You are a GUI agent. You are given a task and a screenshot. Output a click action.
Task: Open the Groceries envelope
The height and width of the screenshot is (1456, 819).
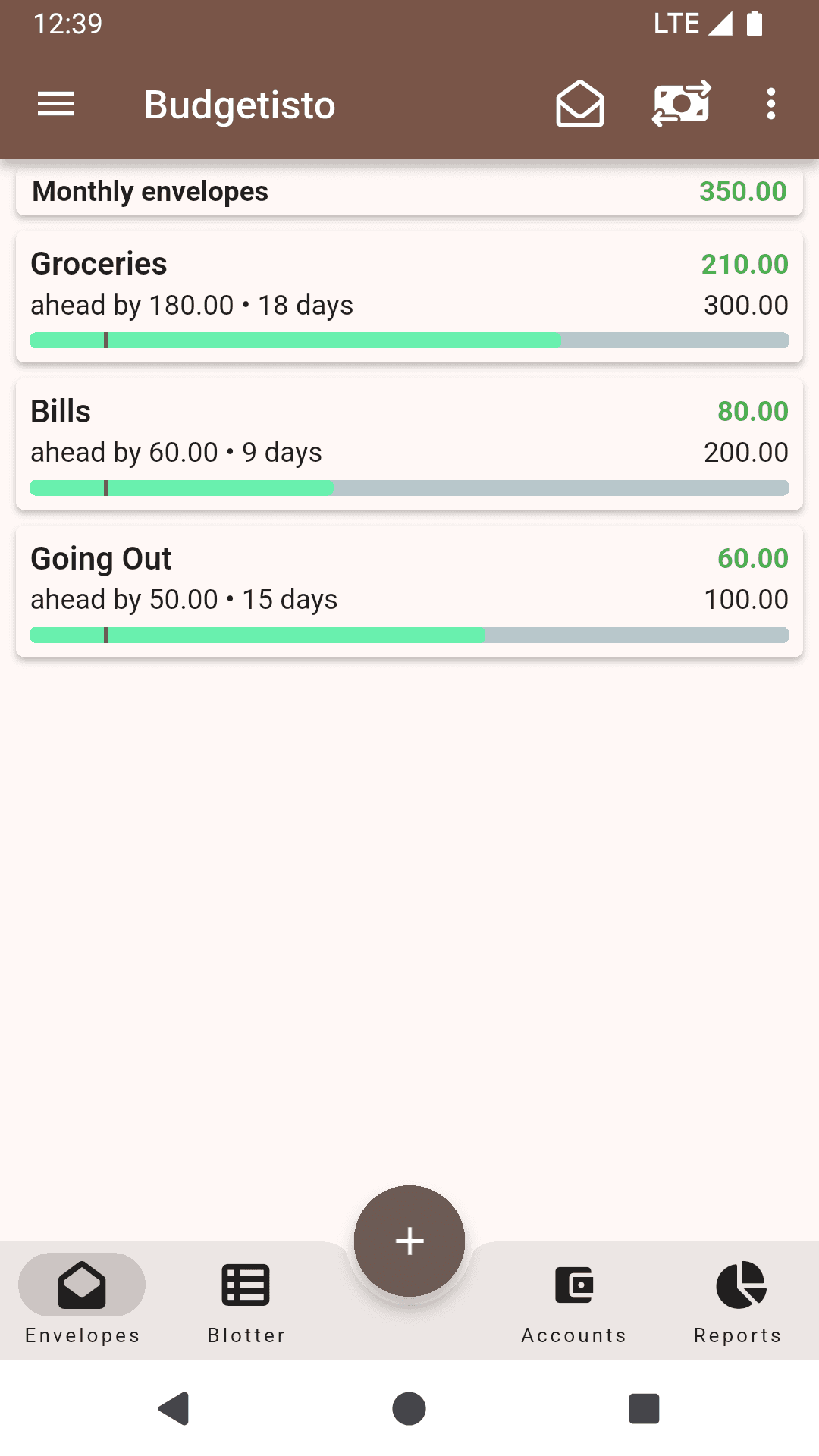pyautogui.click(x=409, y=296)
